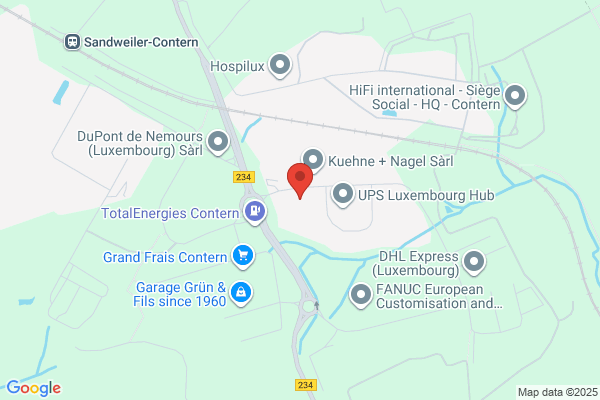
Task: Select the UPS Luxembourg Hub marker
Action: pyautogui.click(x=343, y=194)
